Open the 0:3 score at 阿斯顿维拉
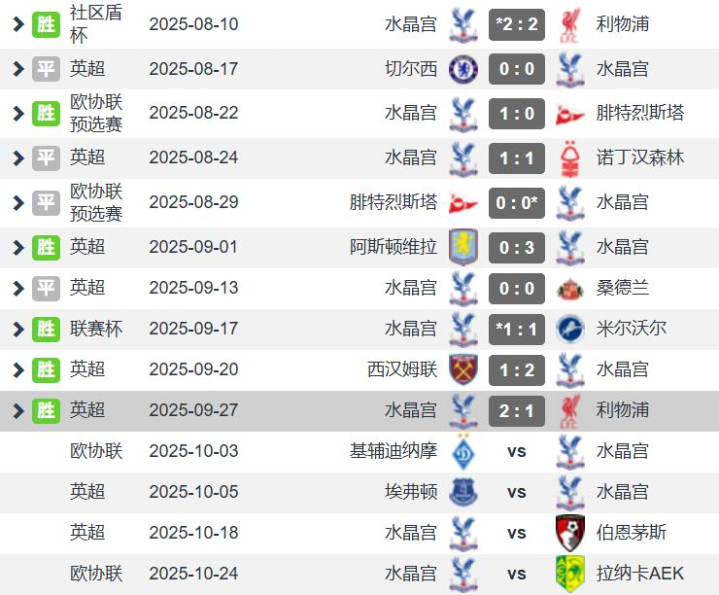This screenshot has height=595, width=719. click(x=517, y=246)
